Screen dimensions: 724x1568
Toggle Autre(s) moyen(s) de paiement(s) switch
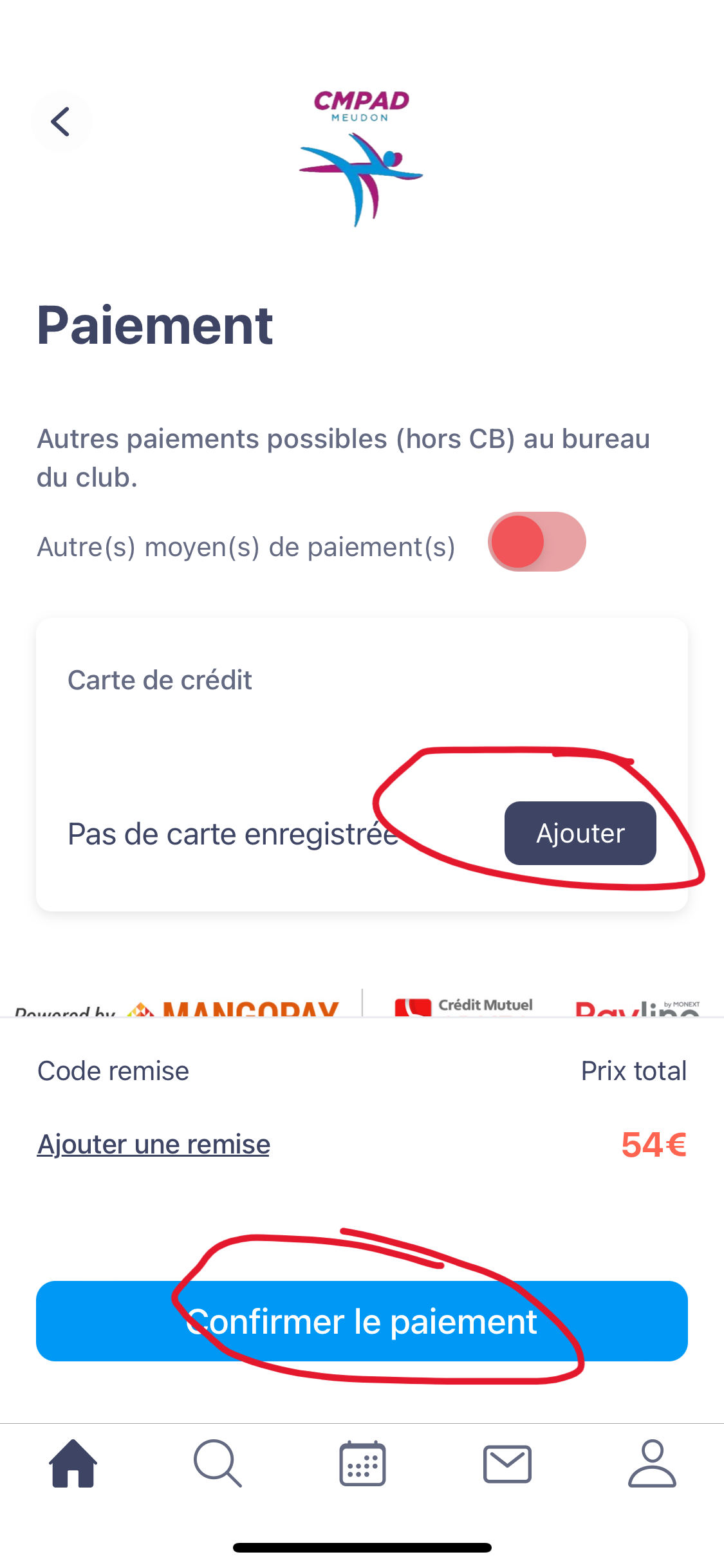pyautogui.click(x=536, y=542)
